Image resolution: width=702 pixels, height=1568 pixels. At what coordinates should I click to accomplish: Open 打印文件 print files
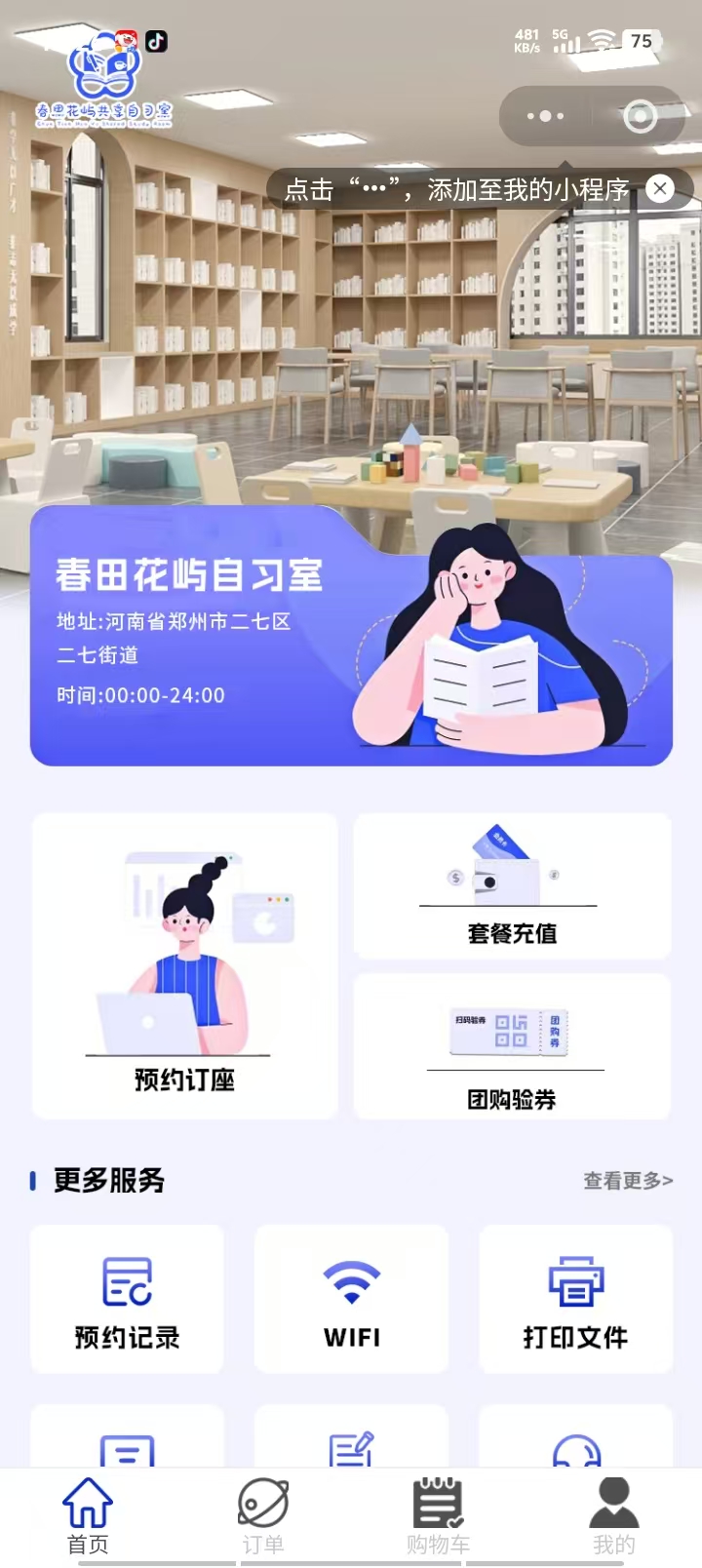click(575, 1299)
